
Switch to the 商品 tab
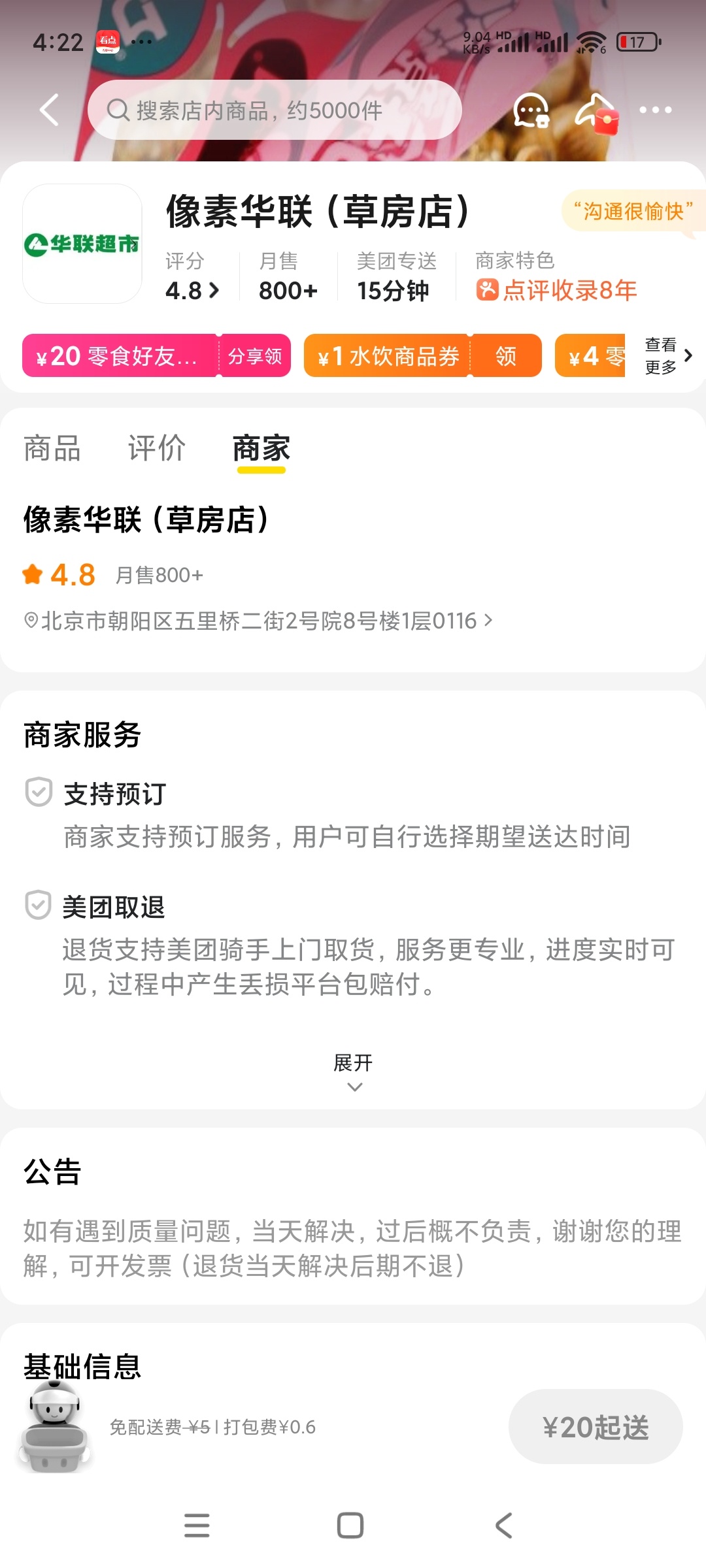[x=52, y=449]
